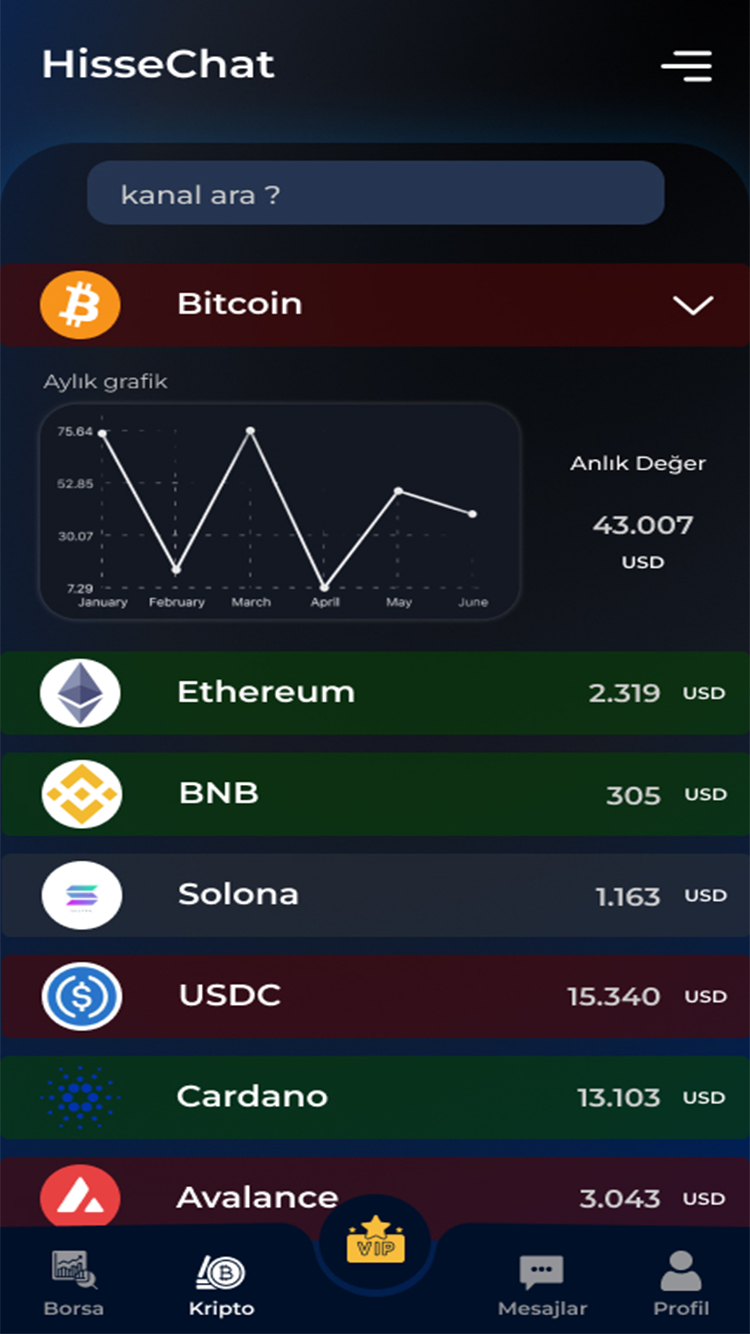Open the Solona row

click(x=375, y=895)
